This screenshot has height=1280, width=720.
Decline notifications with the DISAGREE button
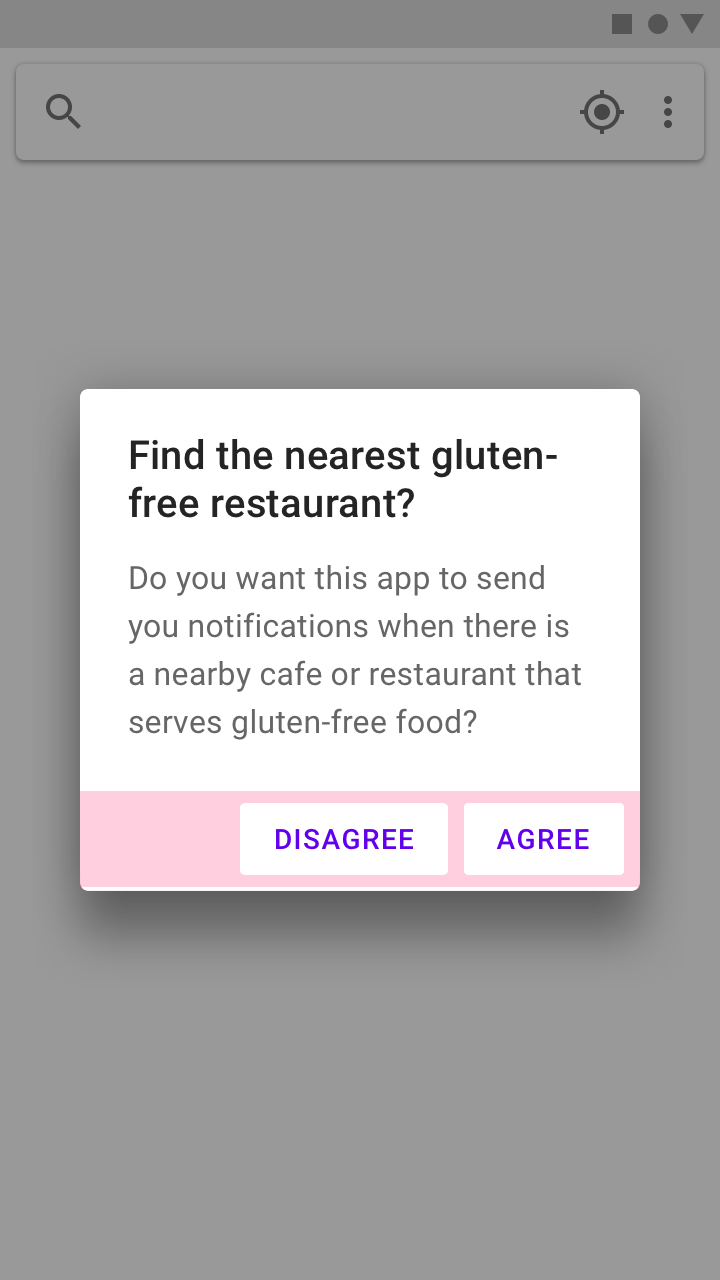coord(344,839)
